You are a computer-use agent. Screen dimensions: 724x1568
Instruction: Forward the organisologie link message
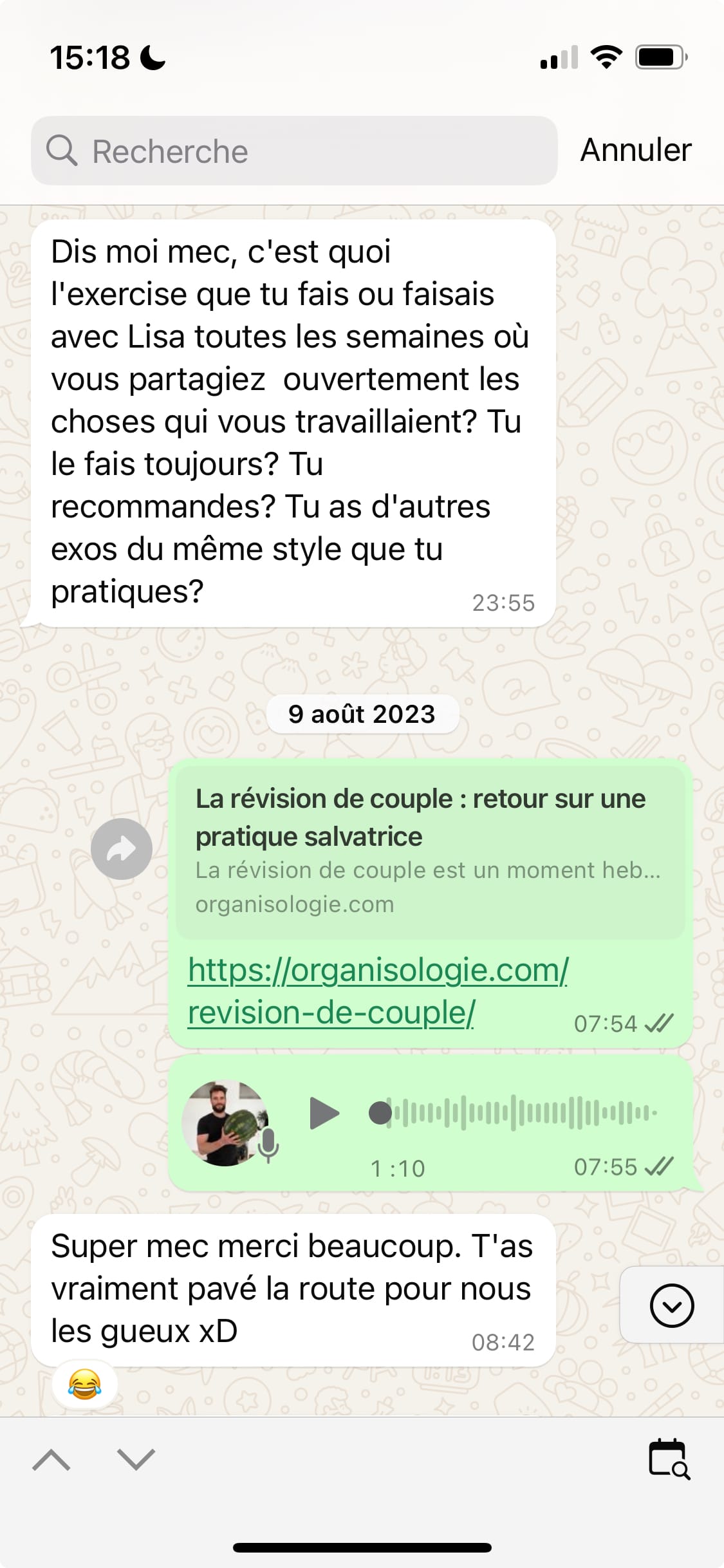121,849
